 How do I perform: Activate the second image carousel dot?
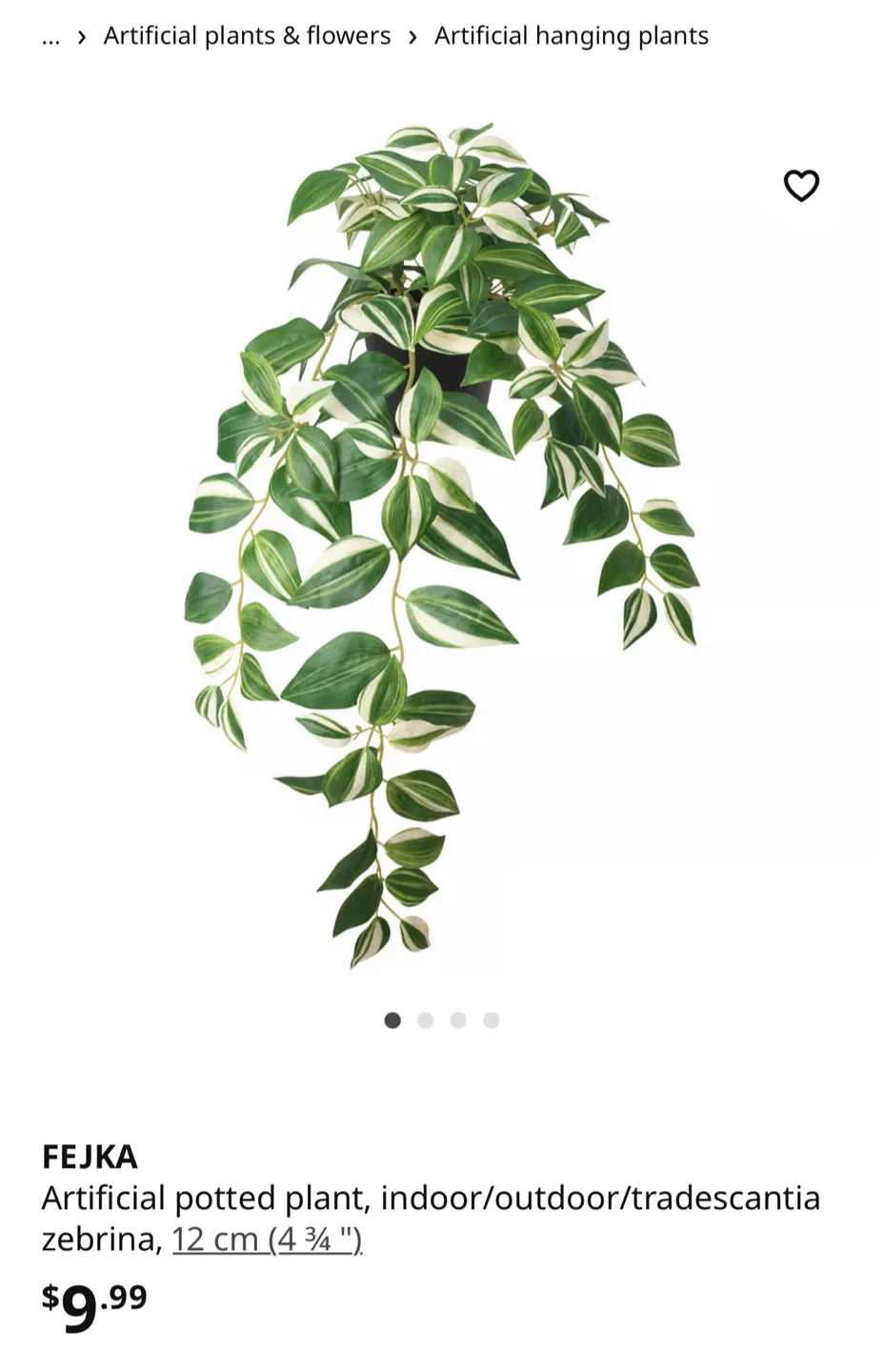pos(426,1019)
